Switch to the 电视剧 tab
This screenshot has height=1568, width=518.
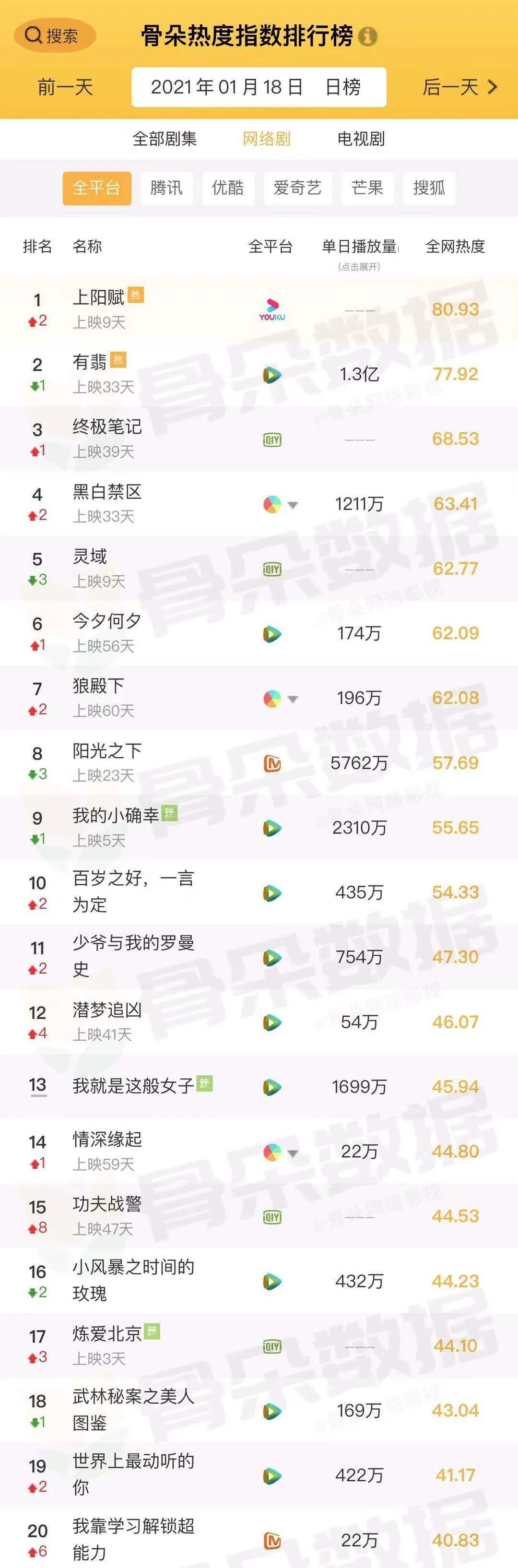point(361,139)
